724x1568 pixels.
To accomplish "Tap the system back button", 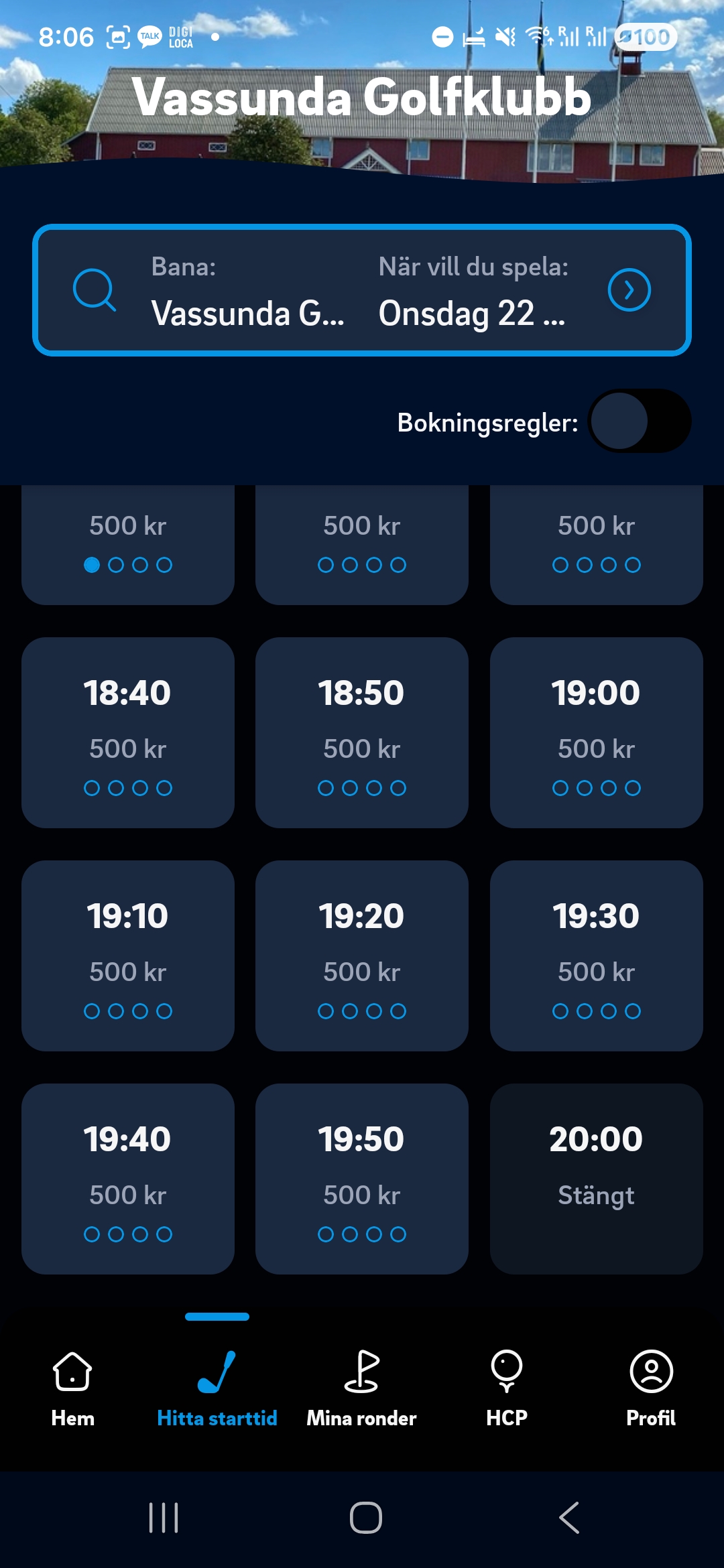I will coord(569,1518).
